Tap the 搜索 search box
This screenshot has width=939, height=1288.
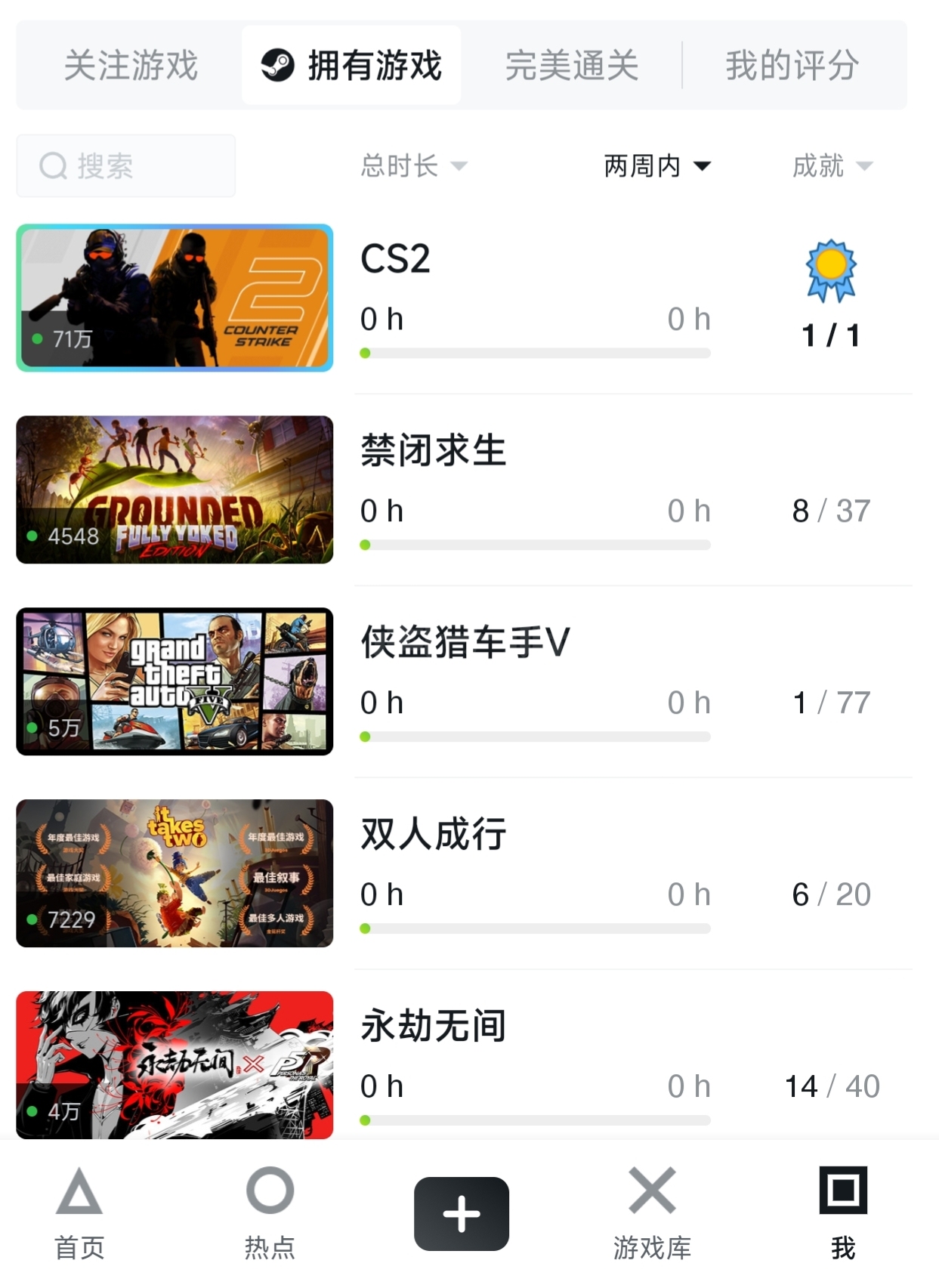pyautogui.click(x=126, y=166)
